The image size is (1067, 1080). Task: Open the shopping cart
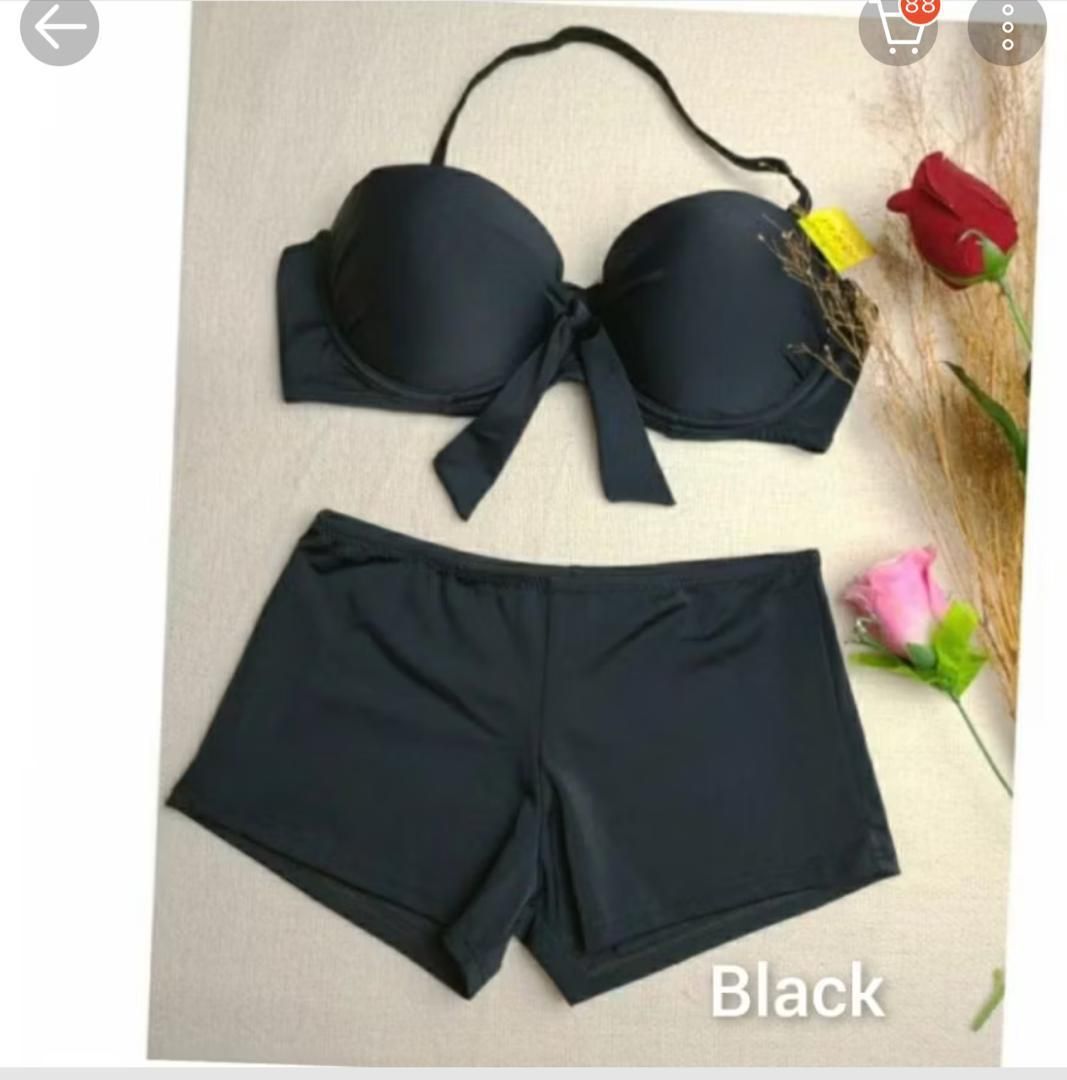[x=896, y=30]
